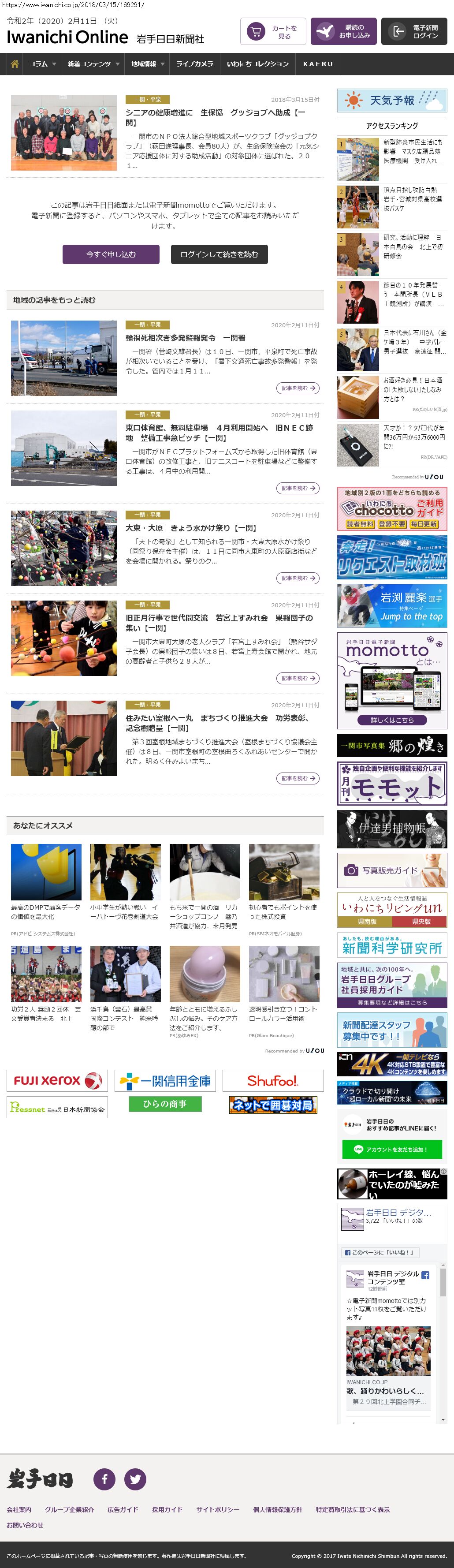The height and width of the screenshot is (1568, 454).
Task: Open the Facebook icon in the footer
Action: 104,1478
